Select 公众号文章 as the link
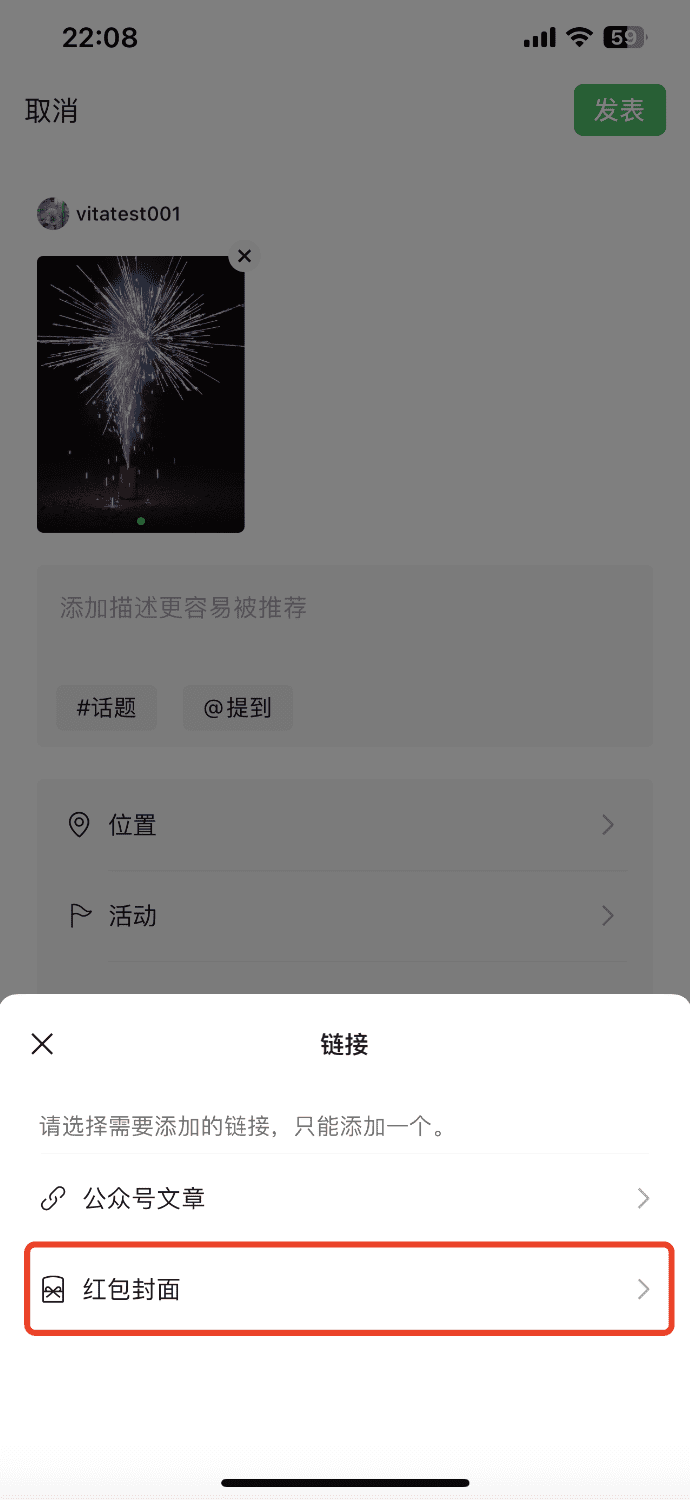Image resolution: width=690 pixels, height=1500 pixels. coord(345,1198)
